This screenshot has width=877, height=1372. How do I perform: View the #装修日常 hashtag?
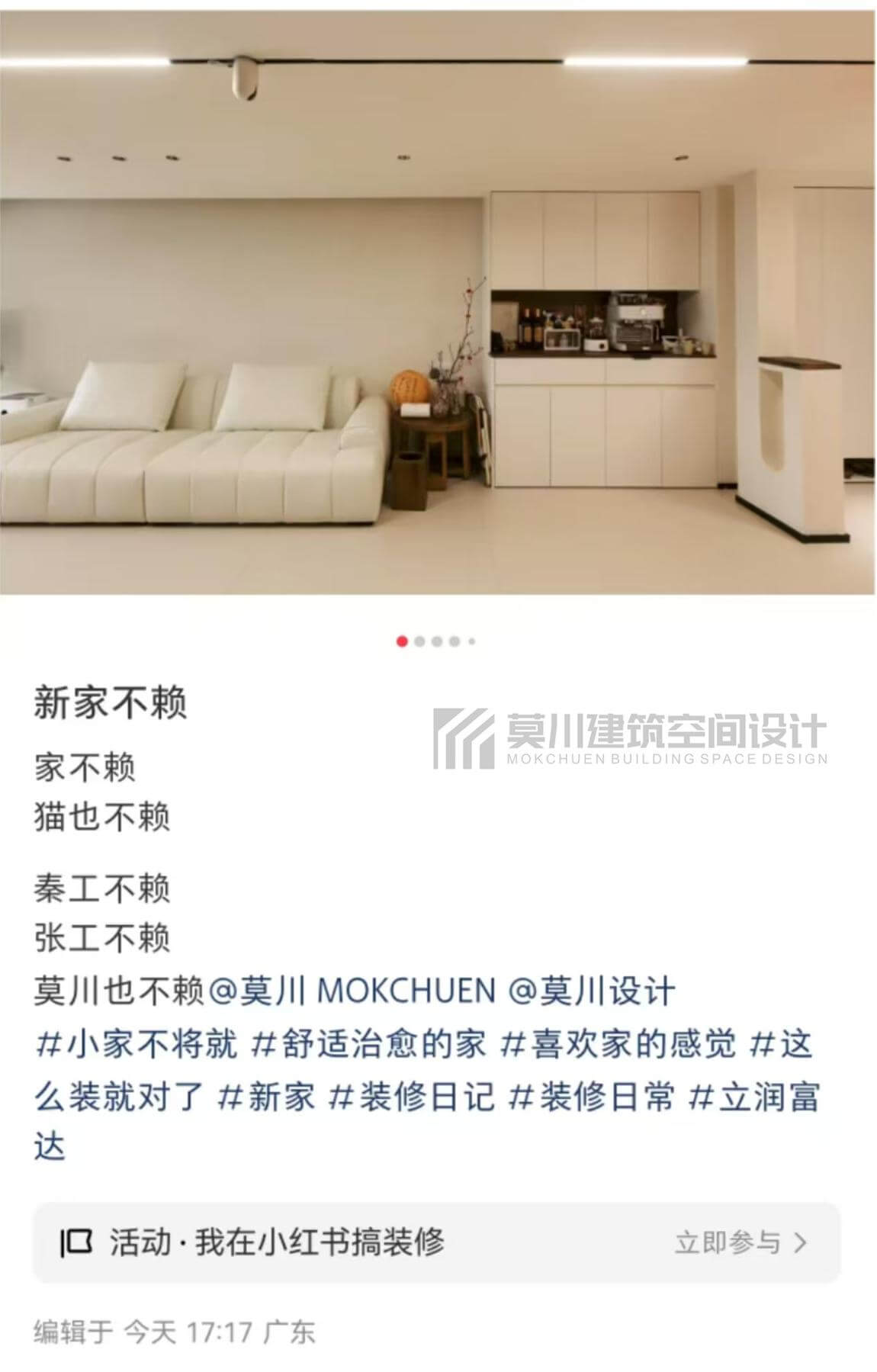[x=592, y=1097]
